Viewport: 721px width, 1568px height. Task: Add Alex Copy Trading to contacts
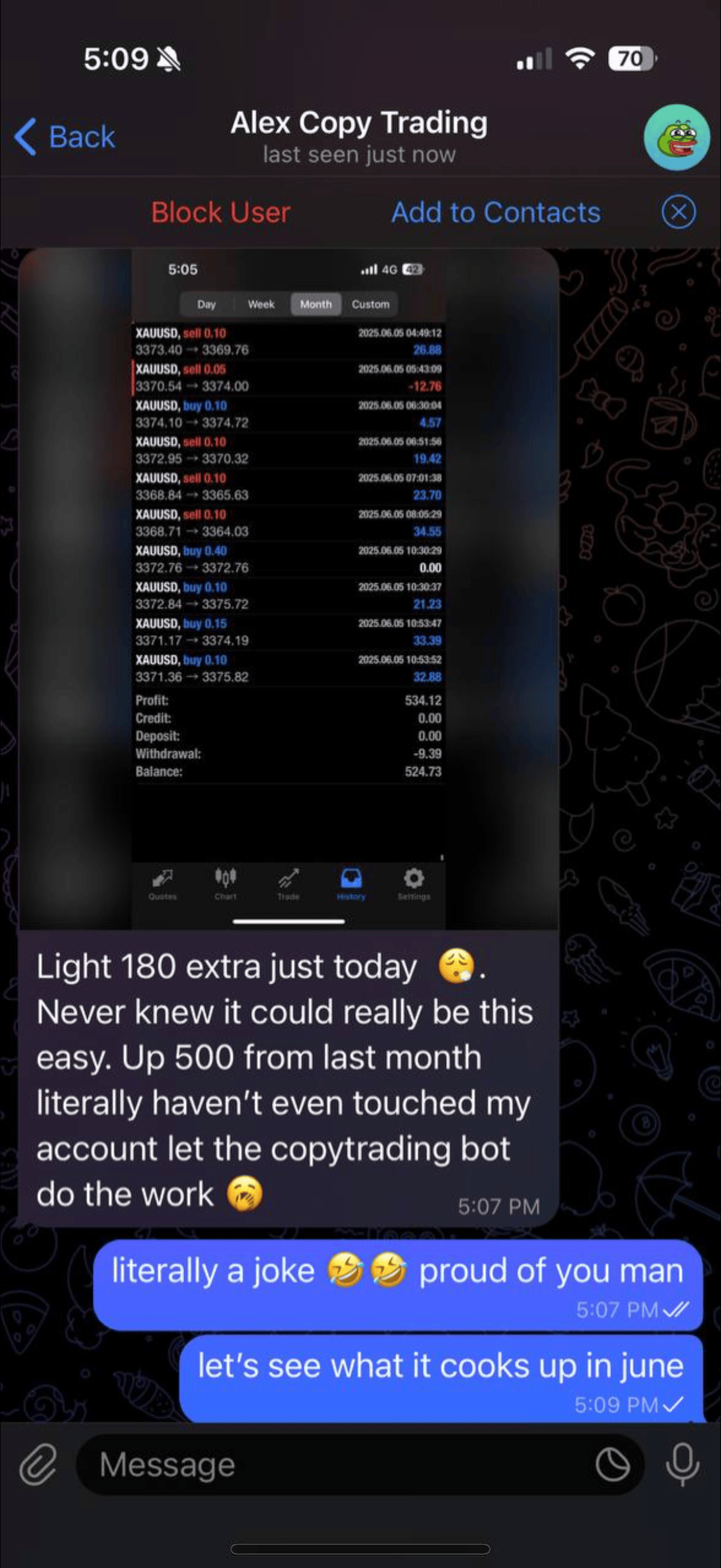point(495,212)
